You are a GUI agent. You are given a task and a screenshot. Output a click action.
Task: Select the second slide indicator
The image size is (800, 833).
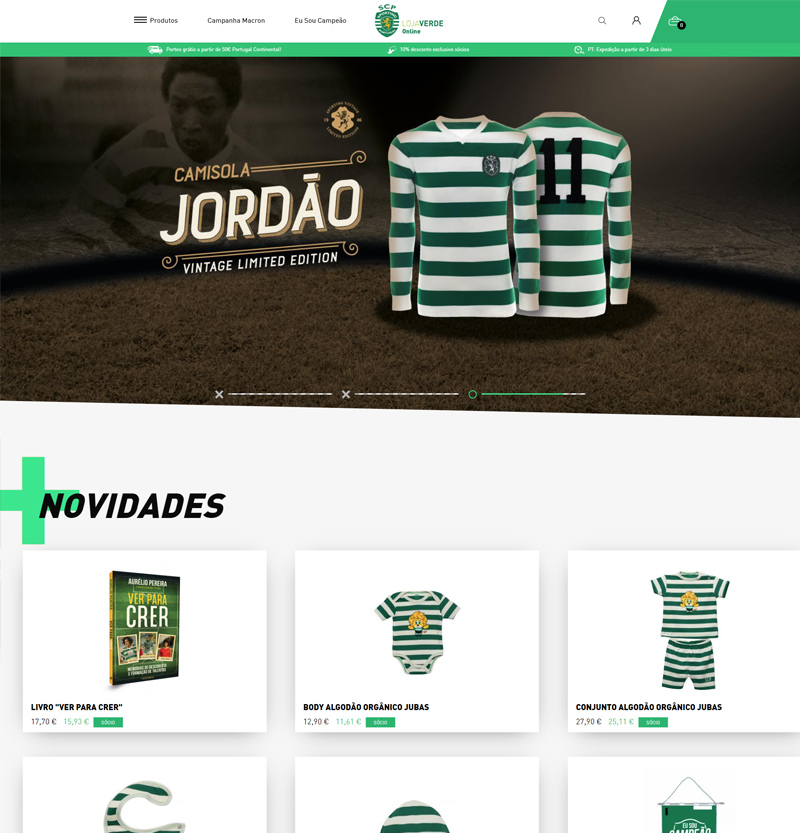coord(346,394)
